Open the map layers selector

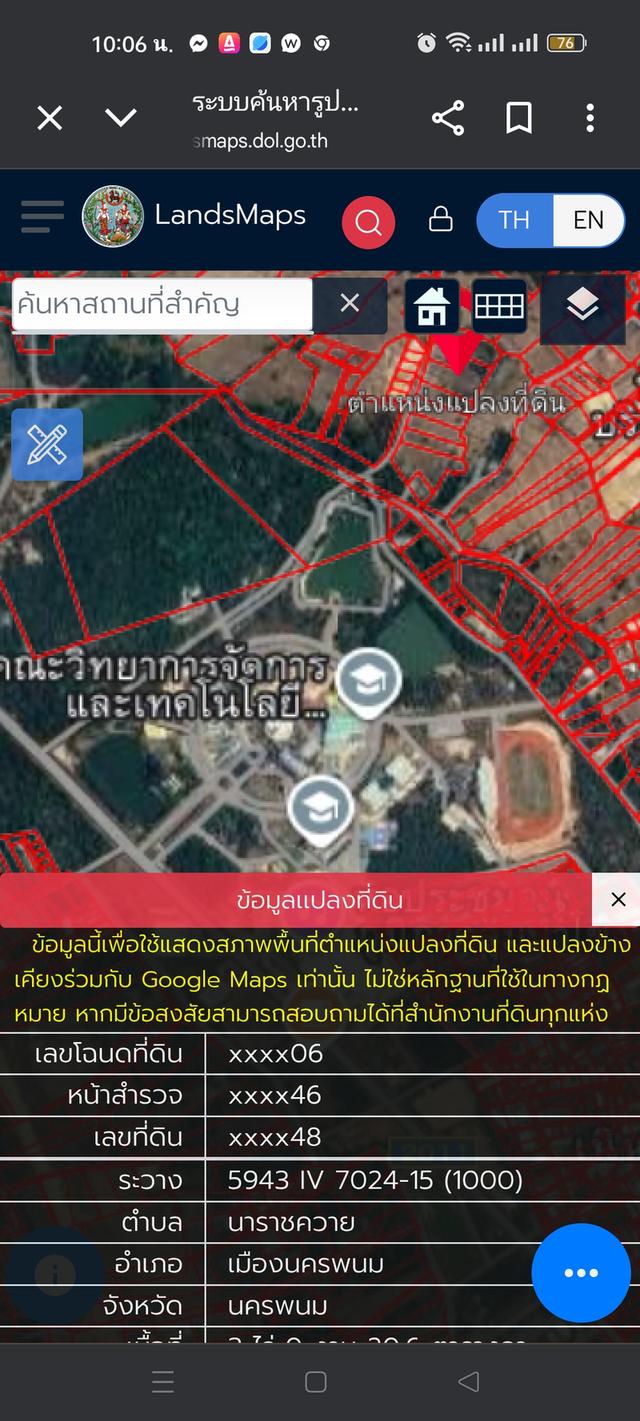(x=581, y=306)
